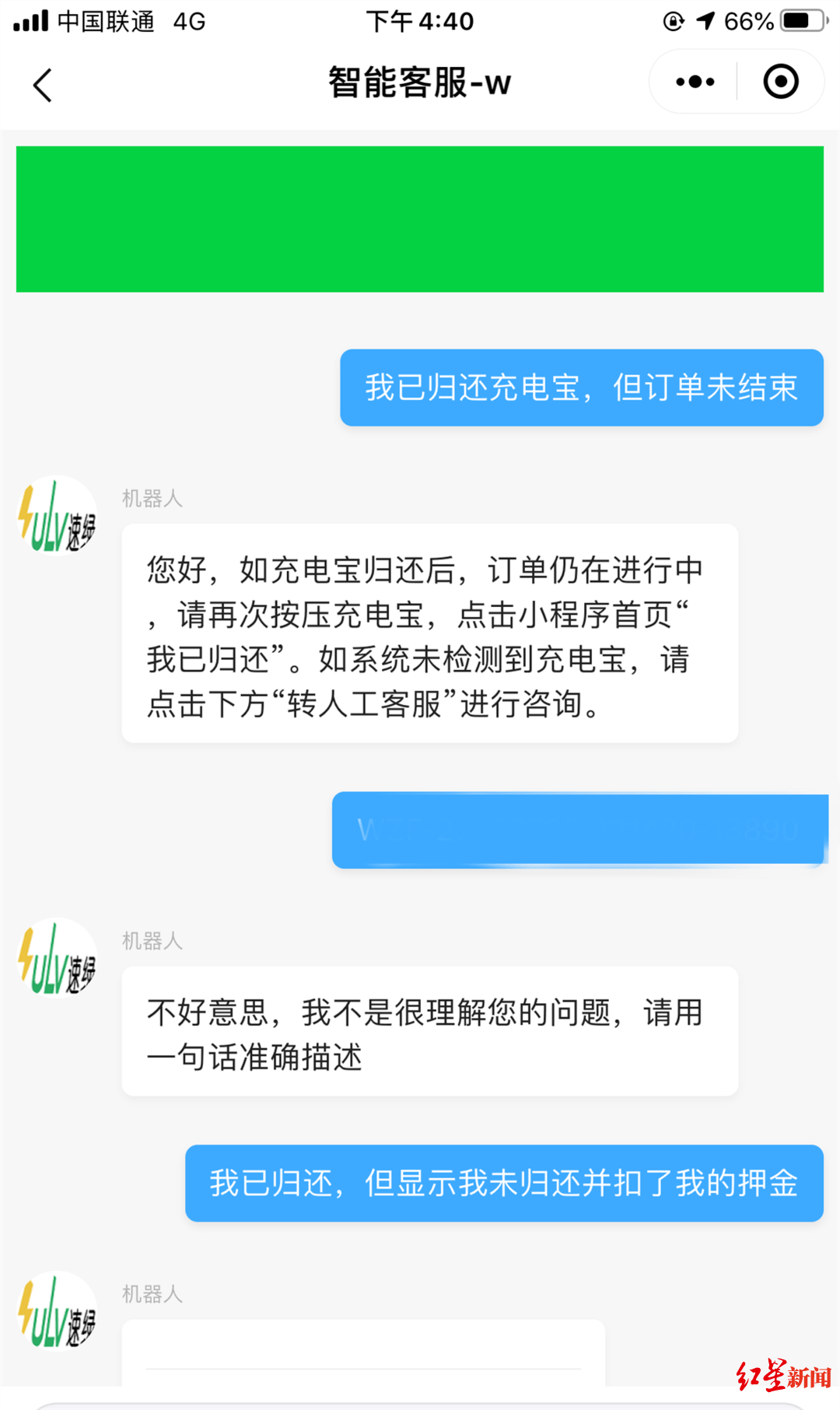
Task: Tap the bubble about deducted 押金
Action: [x=504, y=1184]
